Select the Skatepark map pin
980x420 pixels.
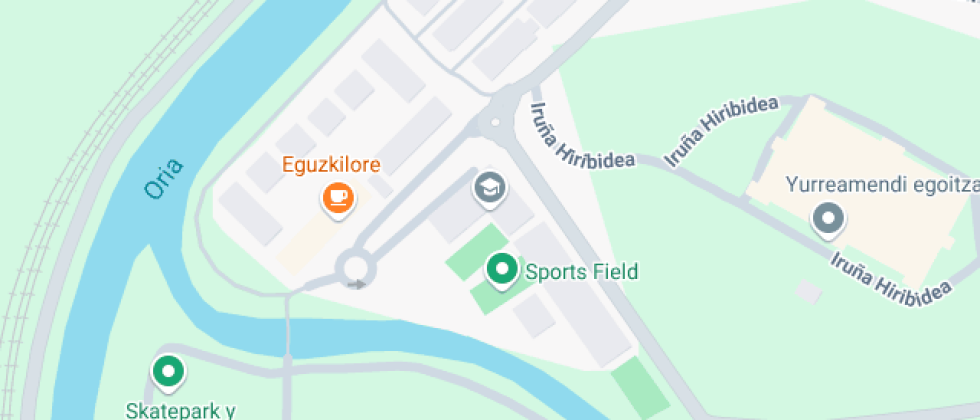click(x=168, y=372)
